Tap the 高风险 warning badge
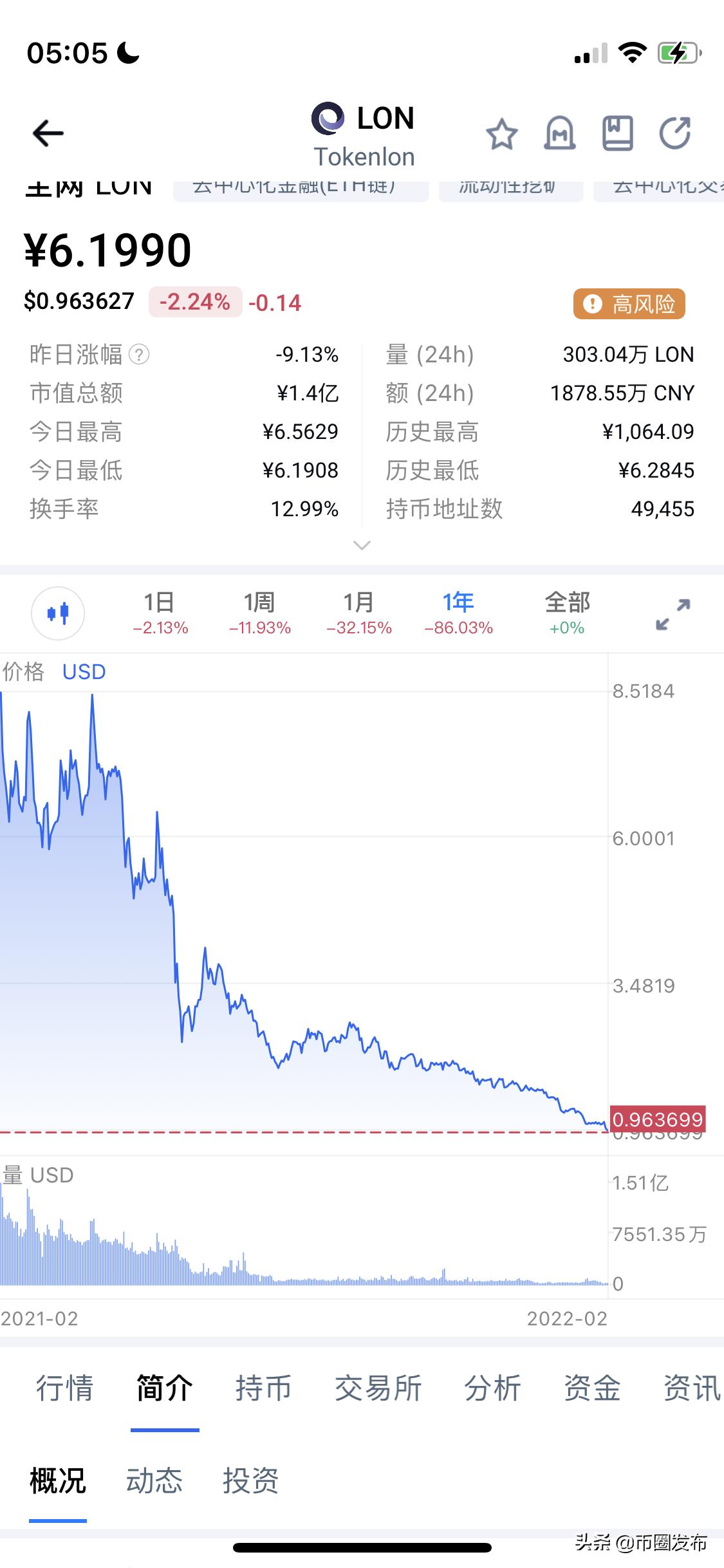The height and width of the screenshot is (1568, 724). [x=629, y=304]
